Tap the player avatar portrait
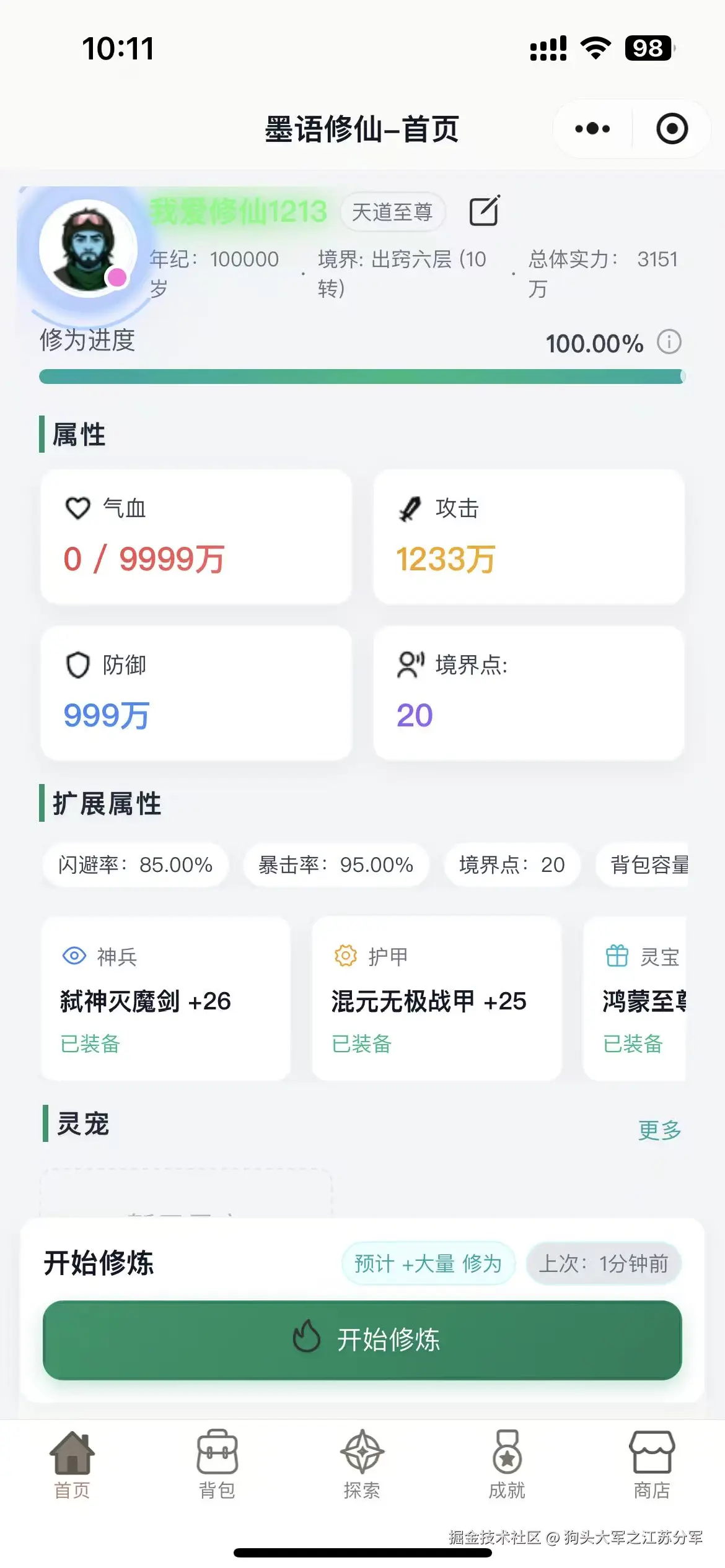The height and width of the screenshot is (1568, 725). click(89, 247)
